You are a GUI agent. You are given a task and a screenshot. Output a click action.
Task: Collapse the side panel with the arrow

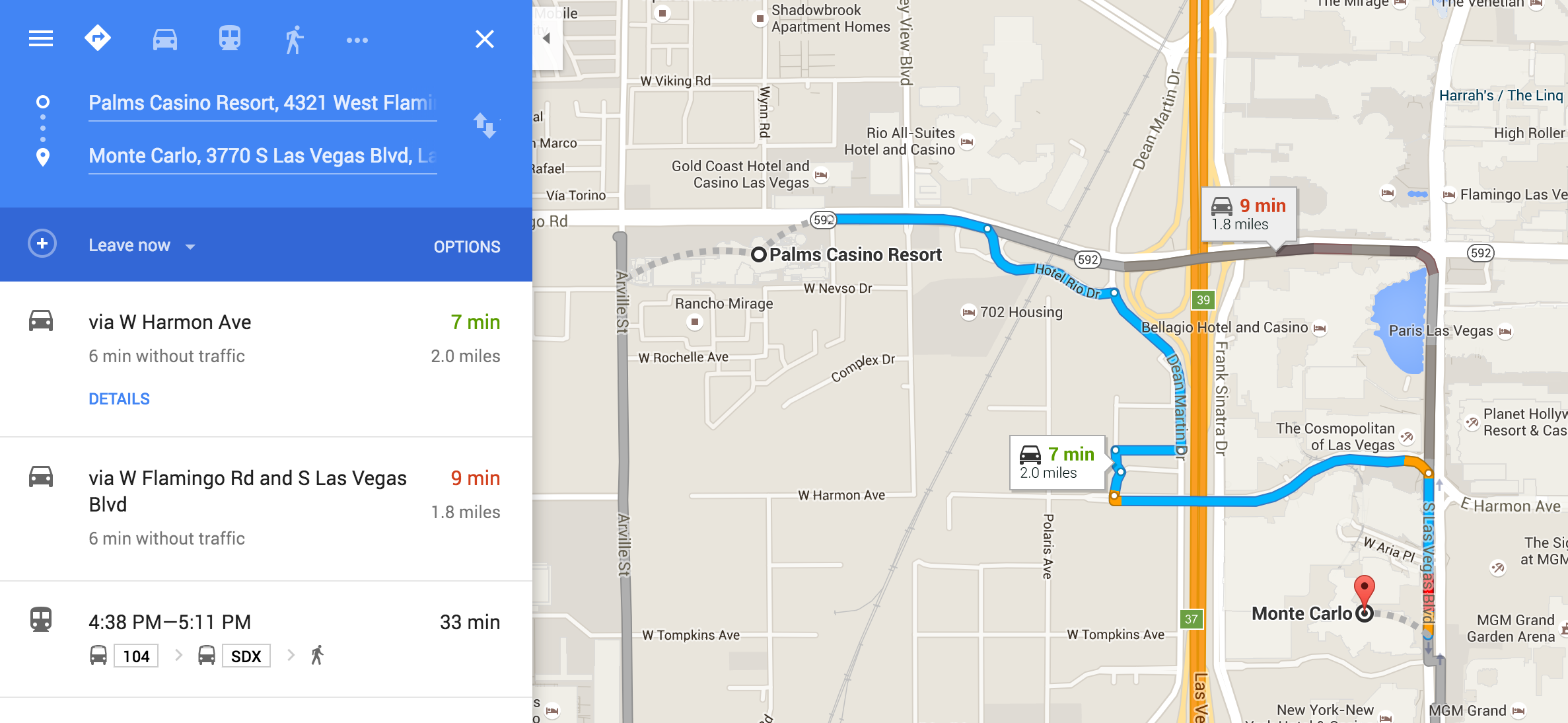[547, 38]
